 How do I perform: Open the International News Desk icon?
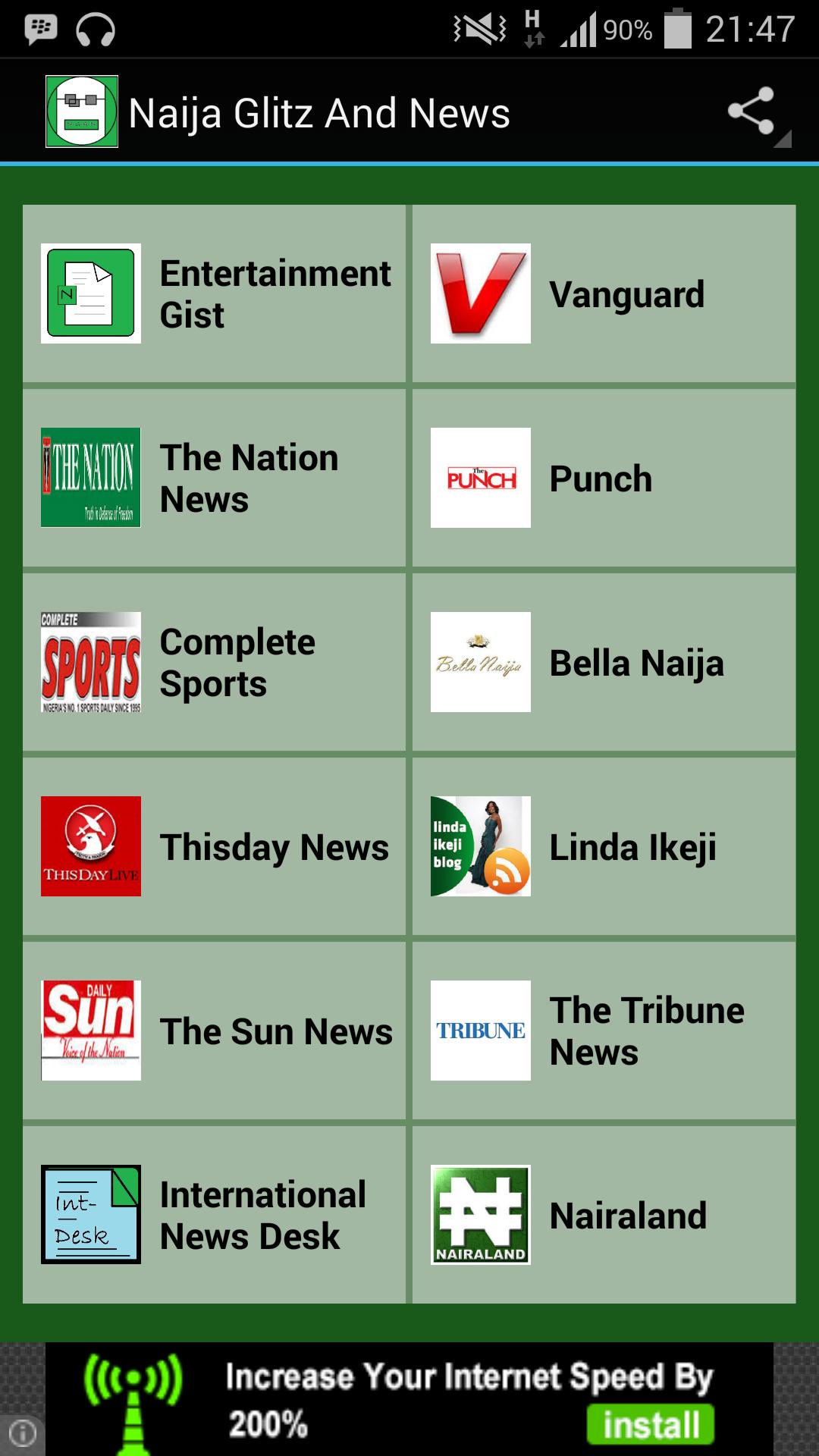pyautogui.click(x=90, y=1215)
